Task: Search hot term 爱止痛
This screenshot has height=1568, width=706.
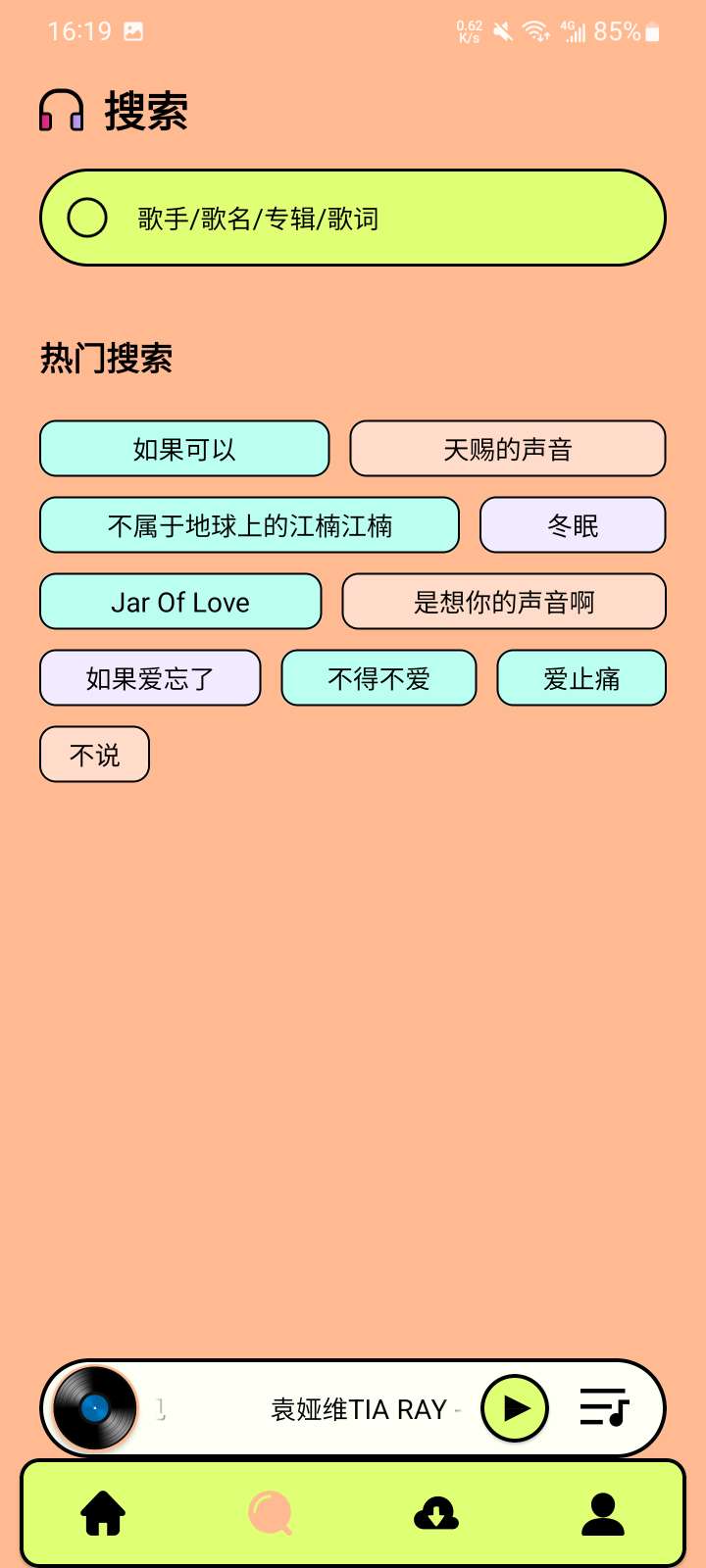Action: point(581,678)
